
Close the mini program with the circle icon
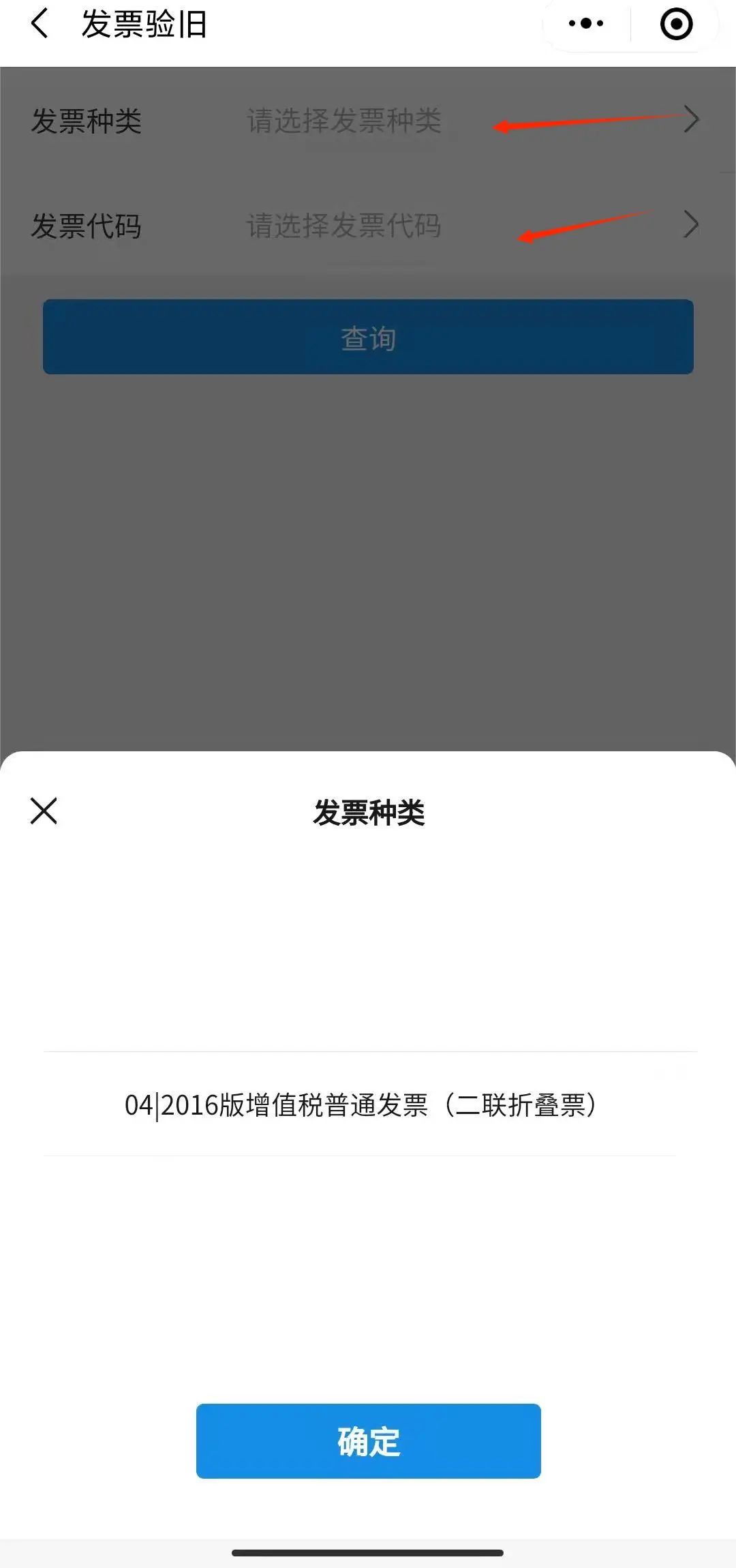(x=676, y=24)
